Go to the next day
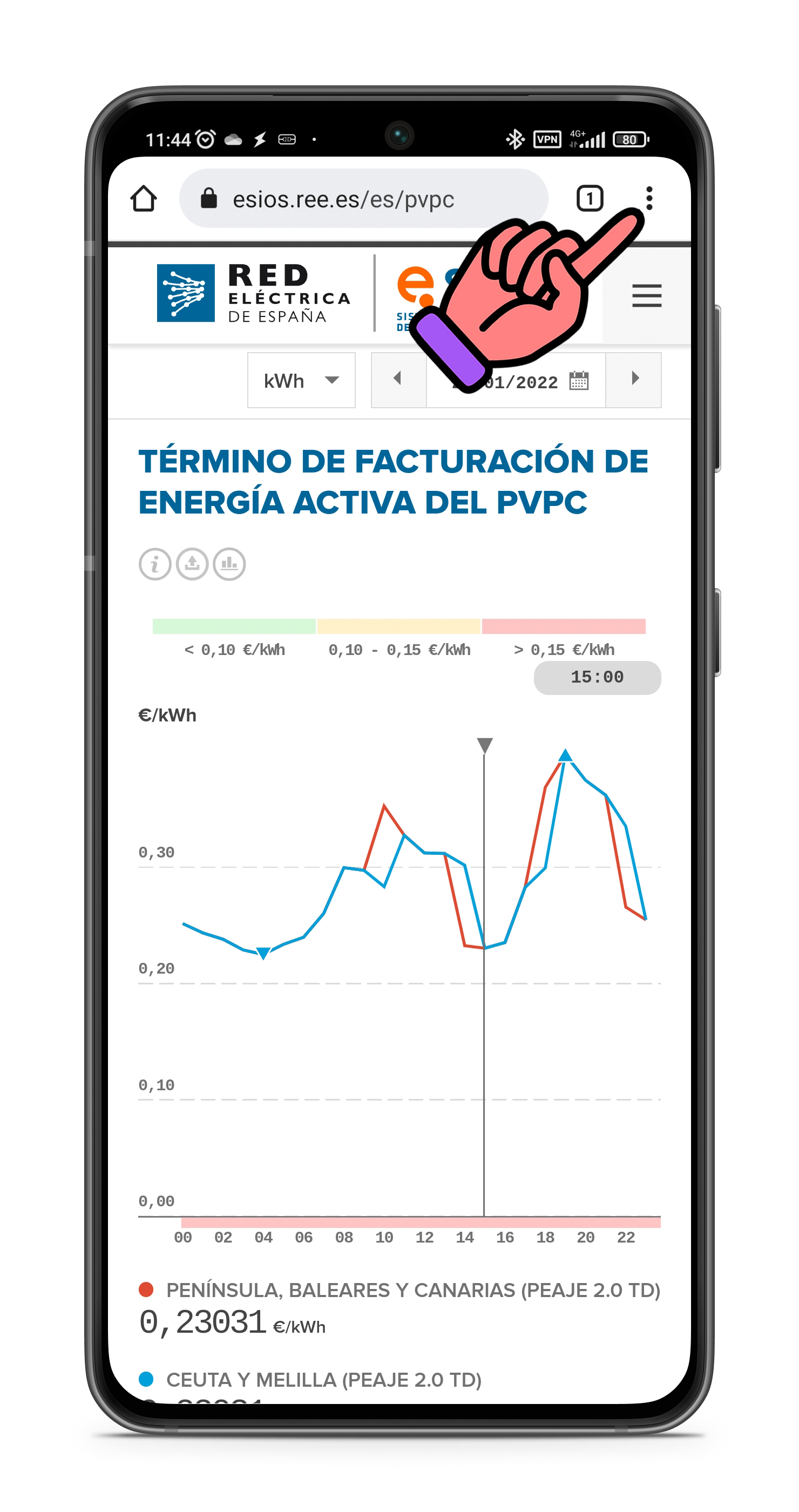The width and height of the screenshot is (799, 1512). 634,379
